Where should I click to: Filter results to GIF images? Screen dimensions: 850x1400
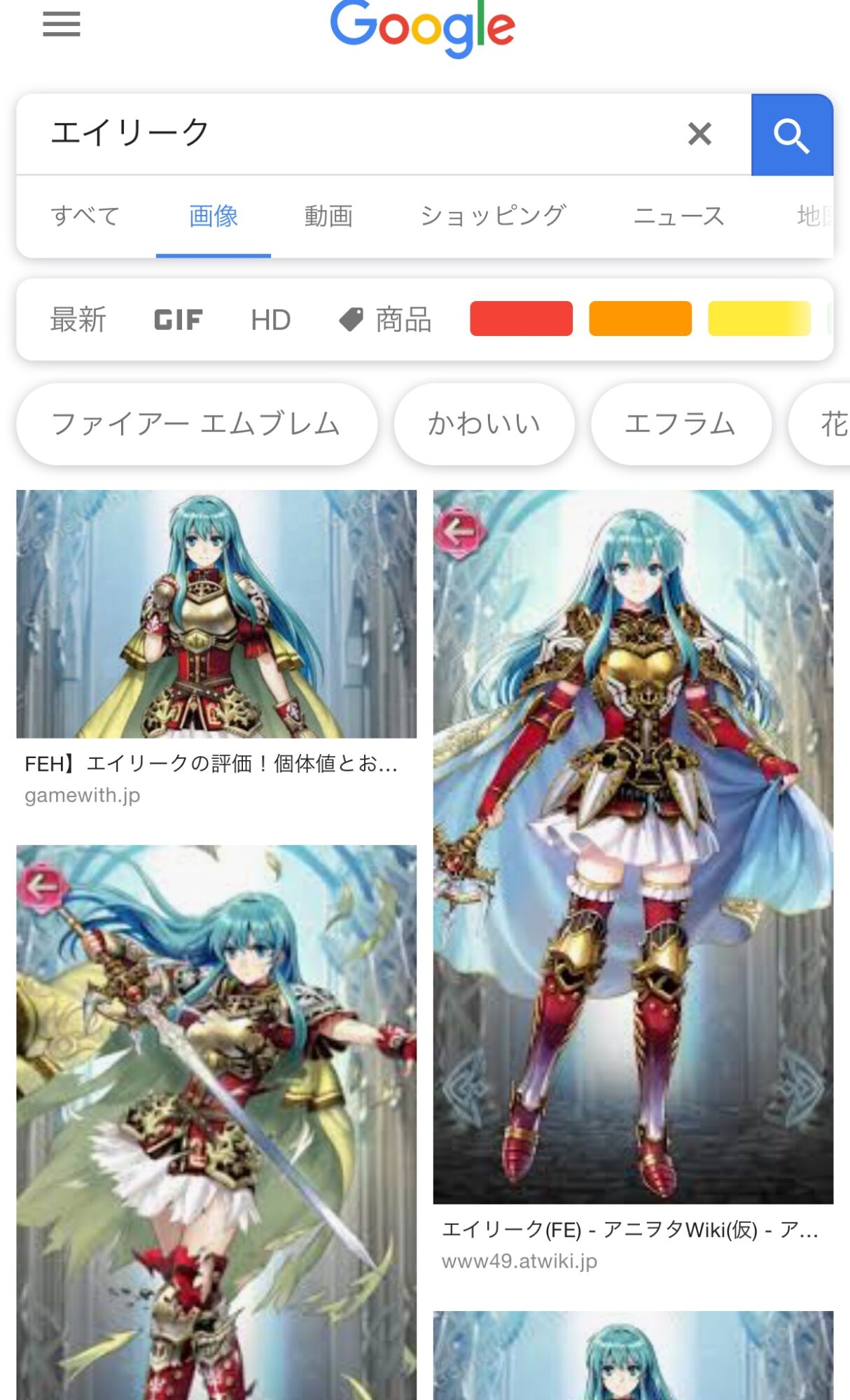click(x=179, y=320)
